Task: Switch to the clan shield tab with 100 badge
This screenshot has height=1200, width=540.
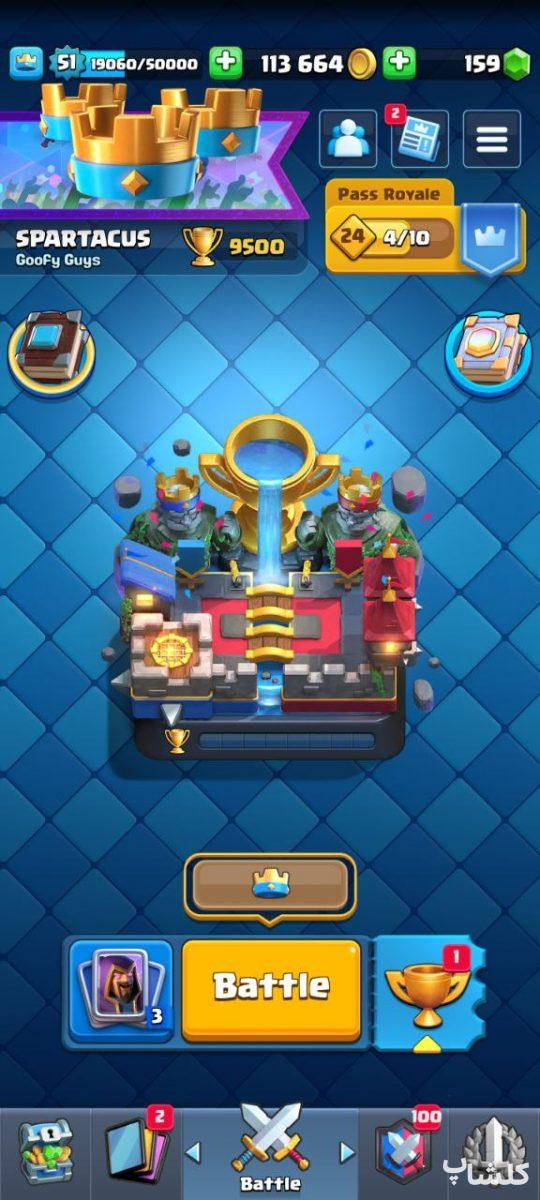Action: click(405, 1148)
